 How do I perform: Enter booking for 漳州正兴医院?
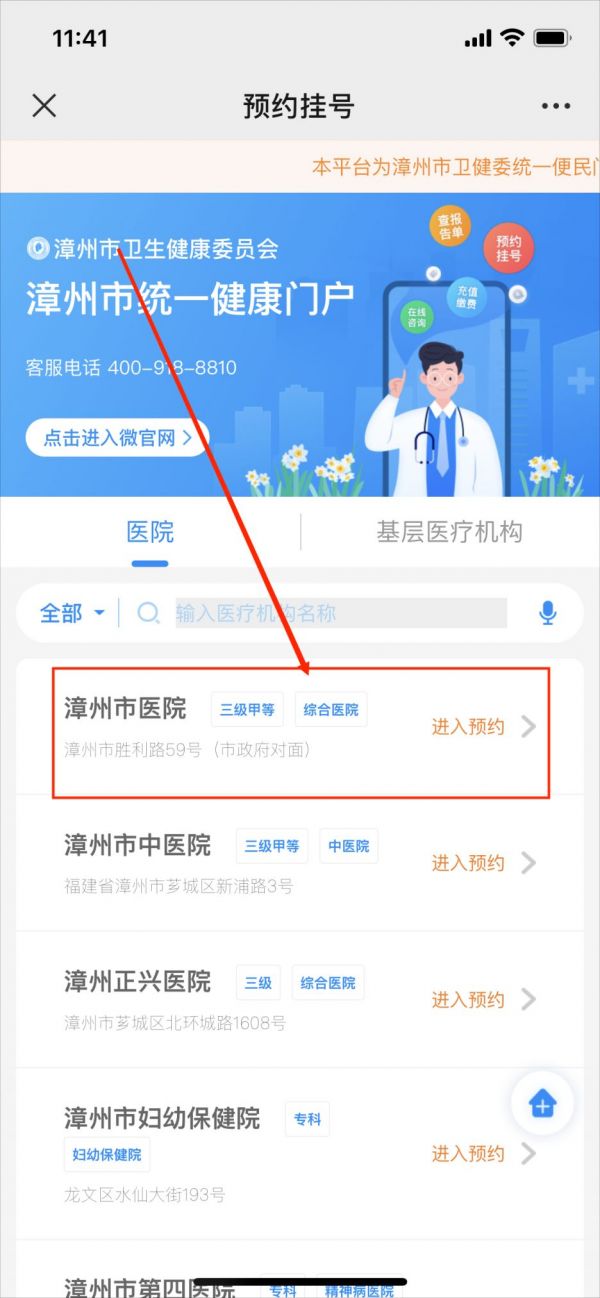click(482, 999)
